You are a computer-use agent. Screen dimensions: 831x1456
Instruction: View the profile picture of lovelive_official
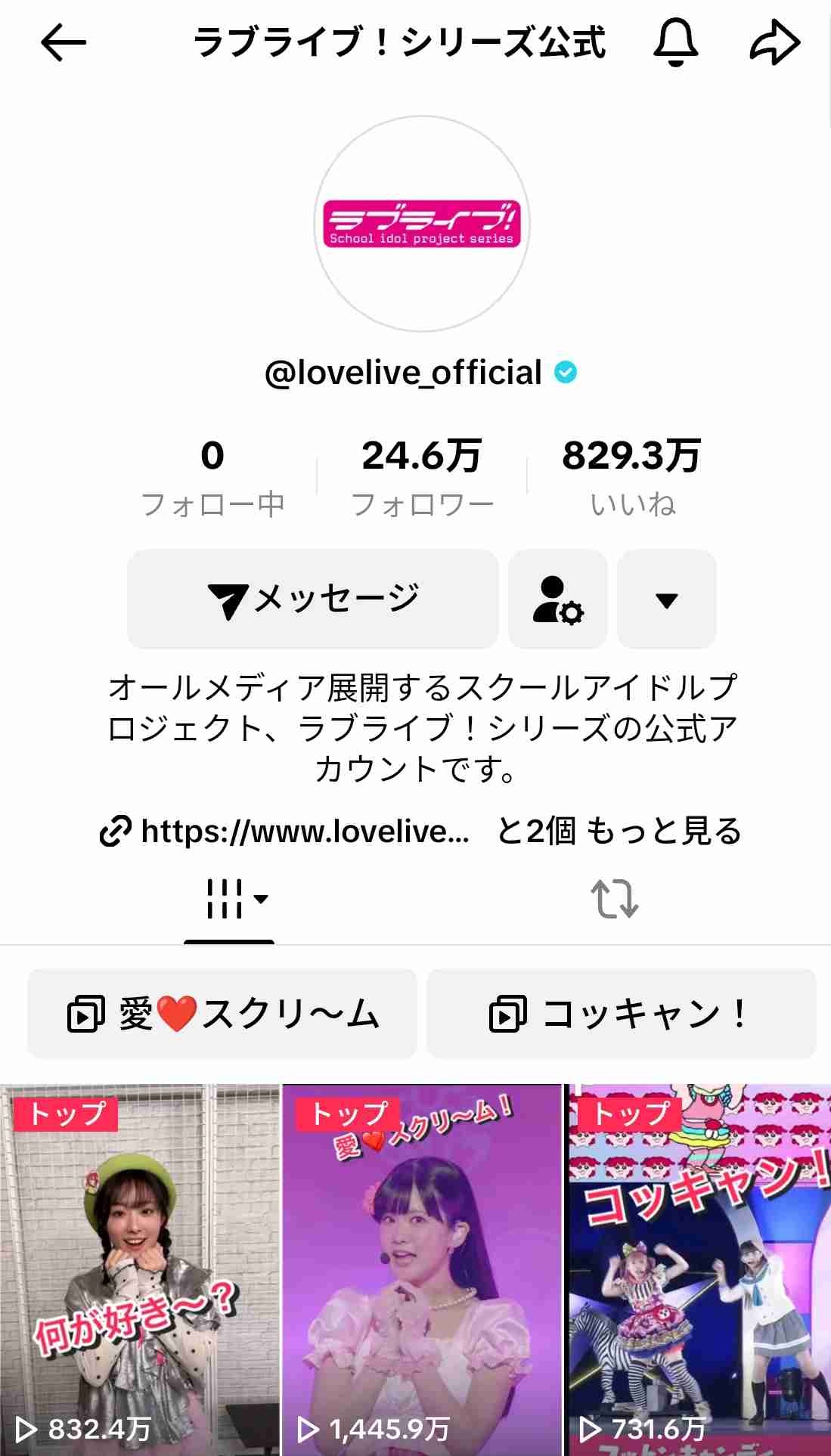click(422, 224)
